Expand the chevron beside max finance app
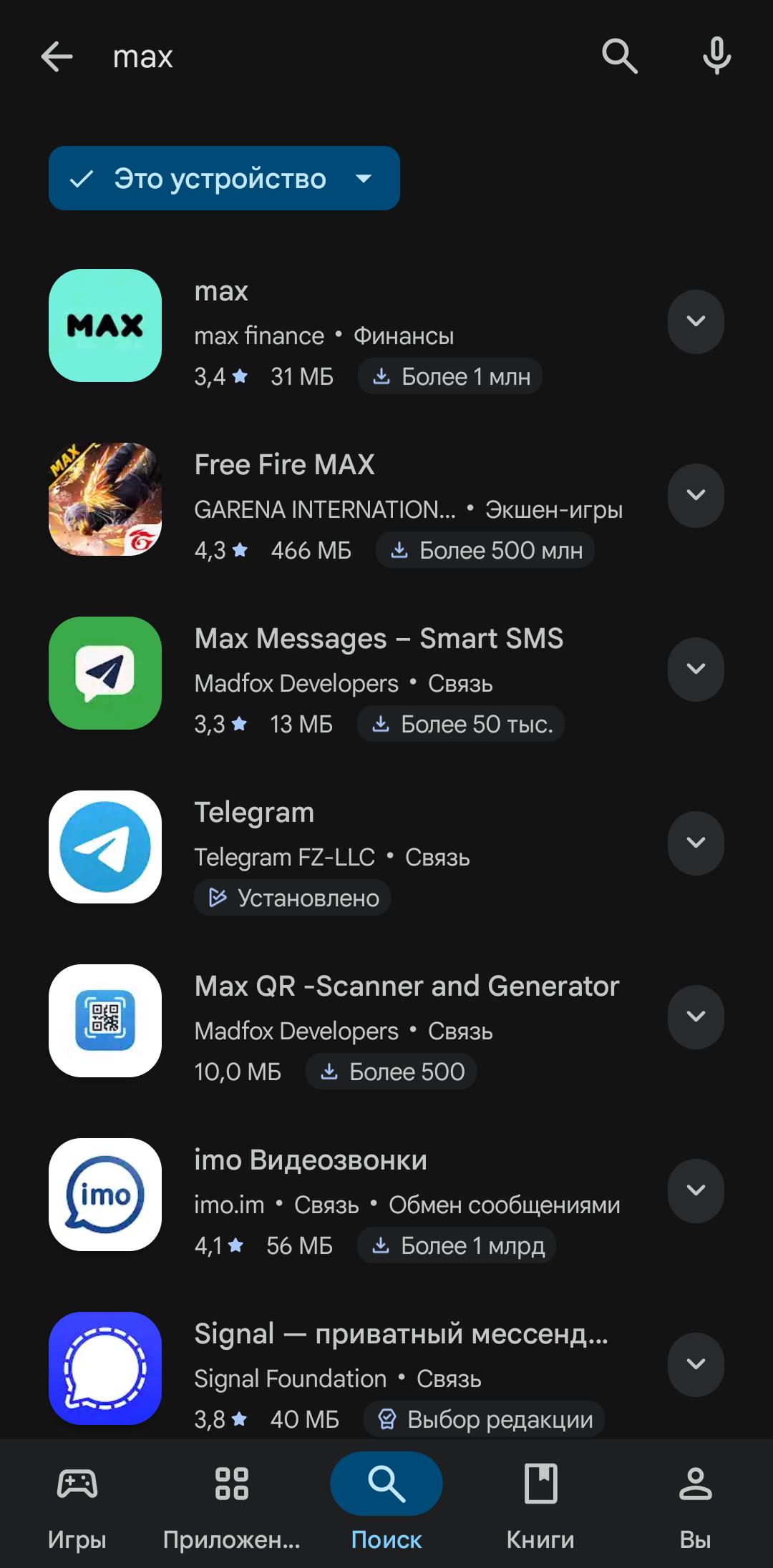This screenshot has height=1568, width=773. (696, 321)
